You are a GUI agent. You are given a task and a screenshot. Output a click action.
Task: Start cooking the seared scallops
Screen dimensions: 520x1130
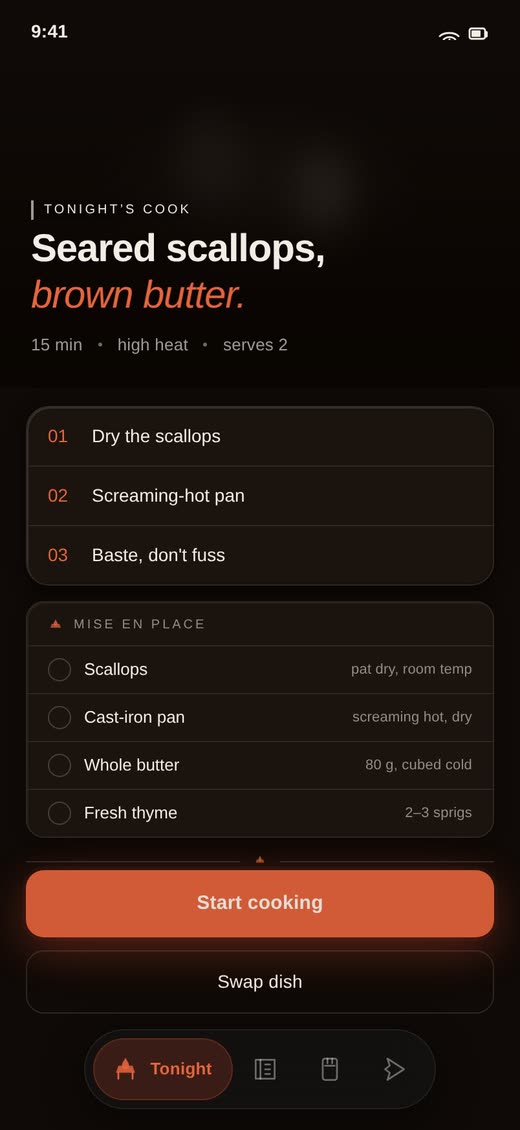[260, 903]
